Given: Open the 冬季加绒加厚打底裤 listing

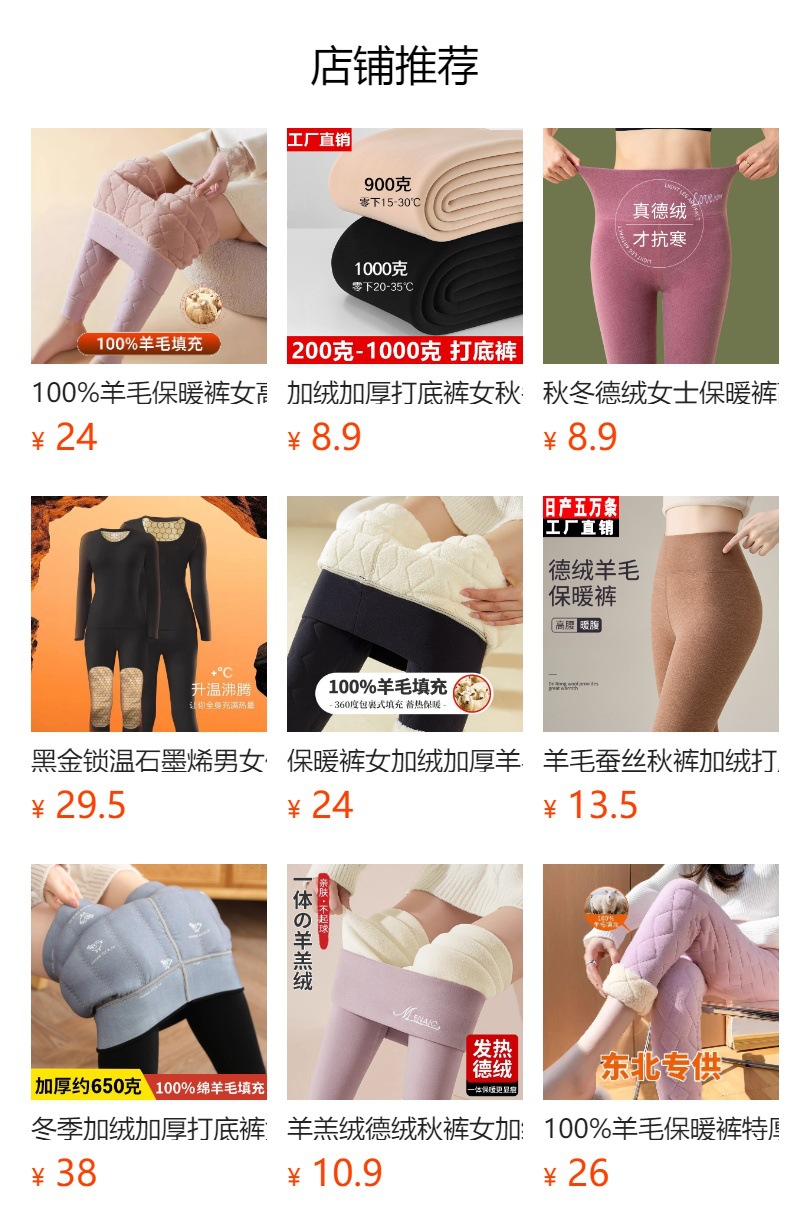Looking at the screenshot, I should (x=149, y=1028).
